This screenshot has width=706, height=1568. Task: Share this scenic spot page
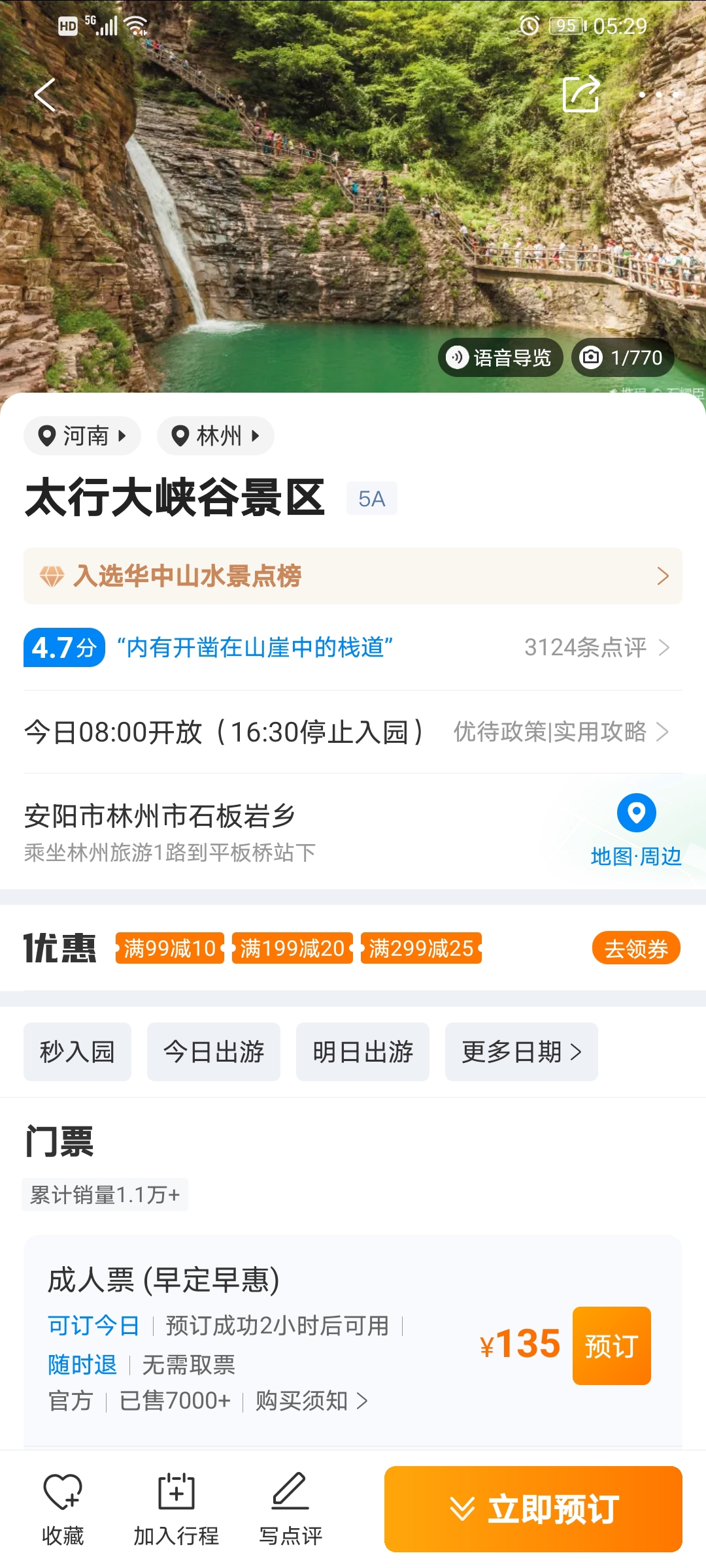coord(580,94)
